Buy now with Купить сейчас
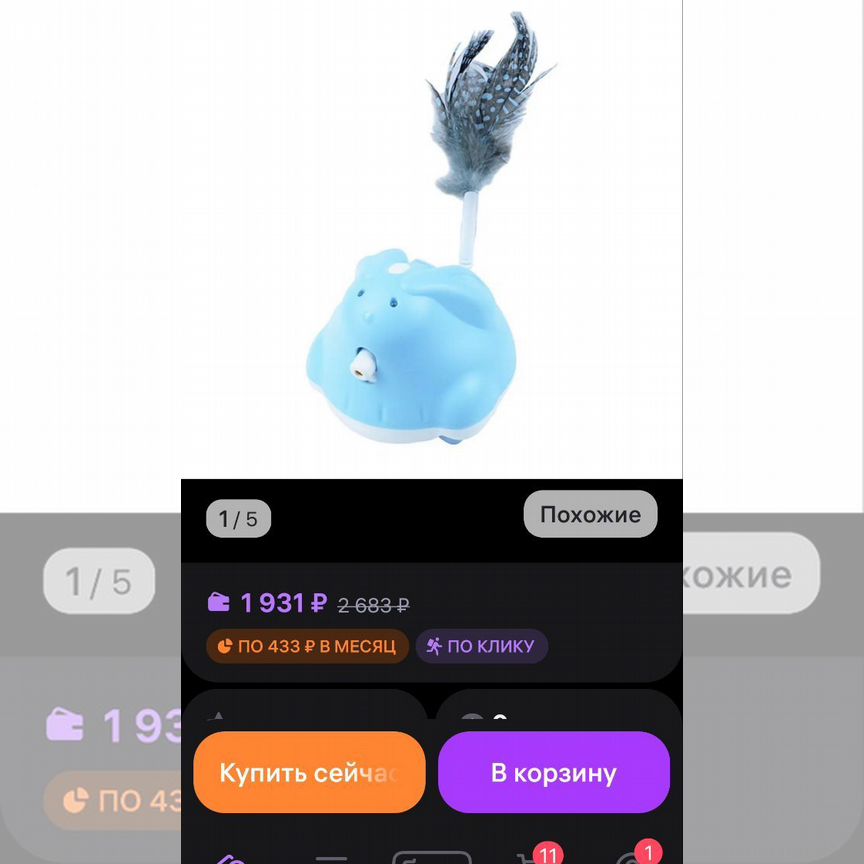864x864 pixels. (309, 773)
